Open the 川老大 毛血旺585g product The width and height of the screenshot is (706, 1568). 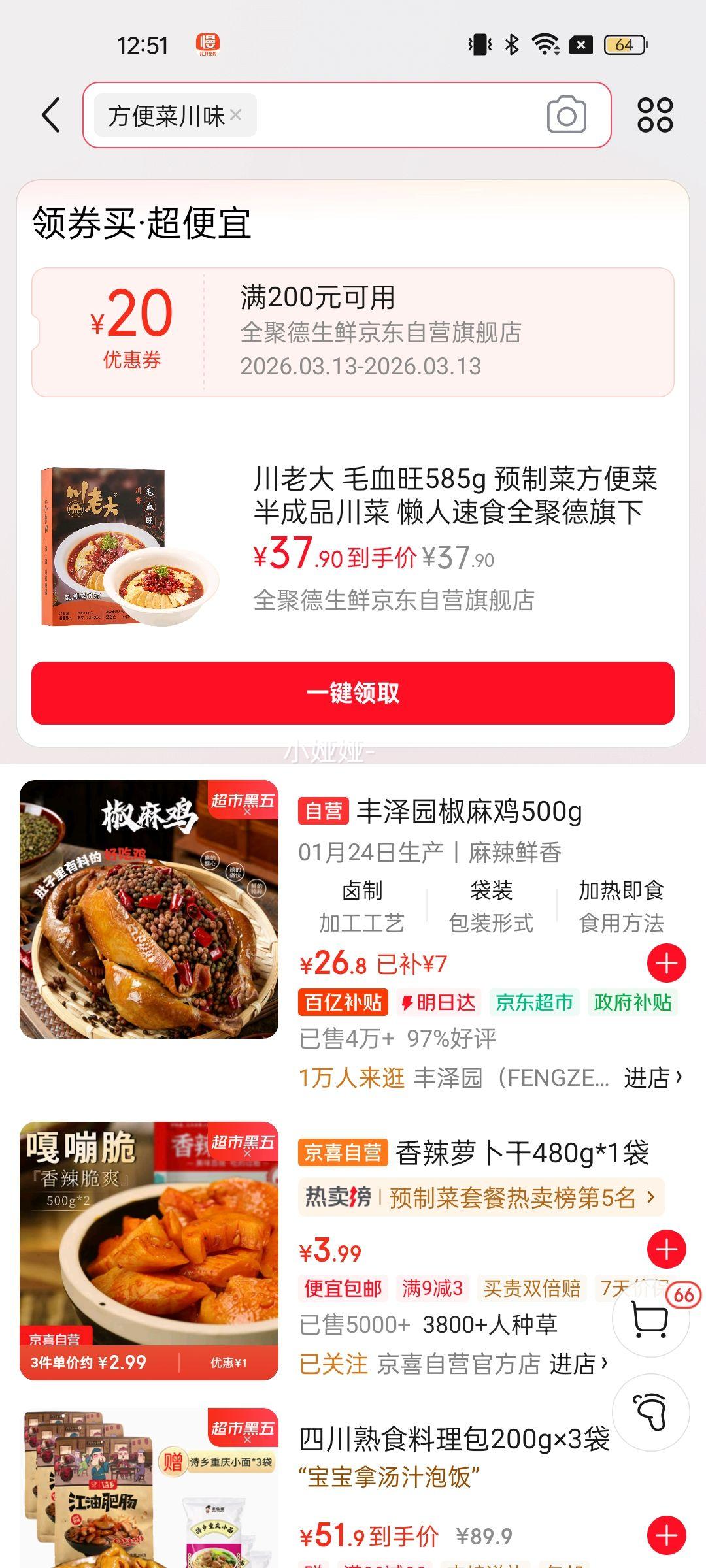[x=455, y=495]
